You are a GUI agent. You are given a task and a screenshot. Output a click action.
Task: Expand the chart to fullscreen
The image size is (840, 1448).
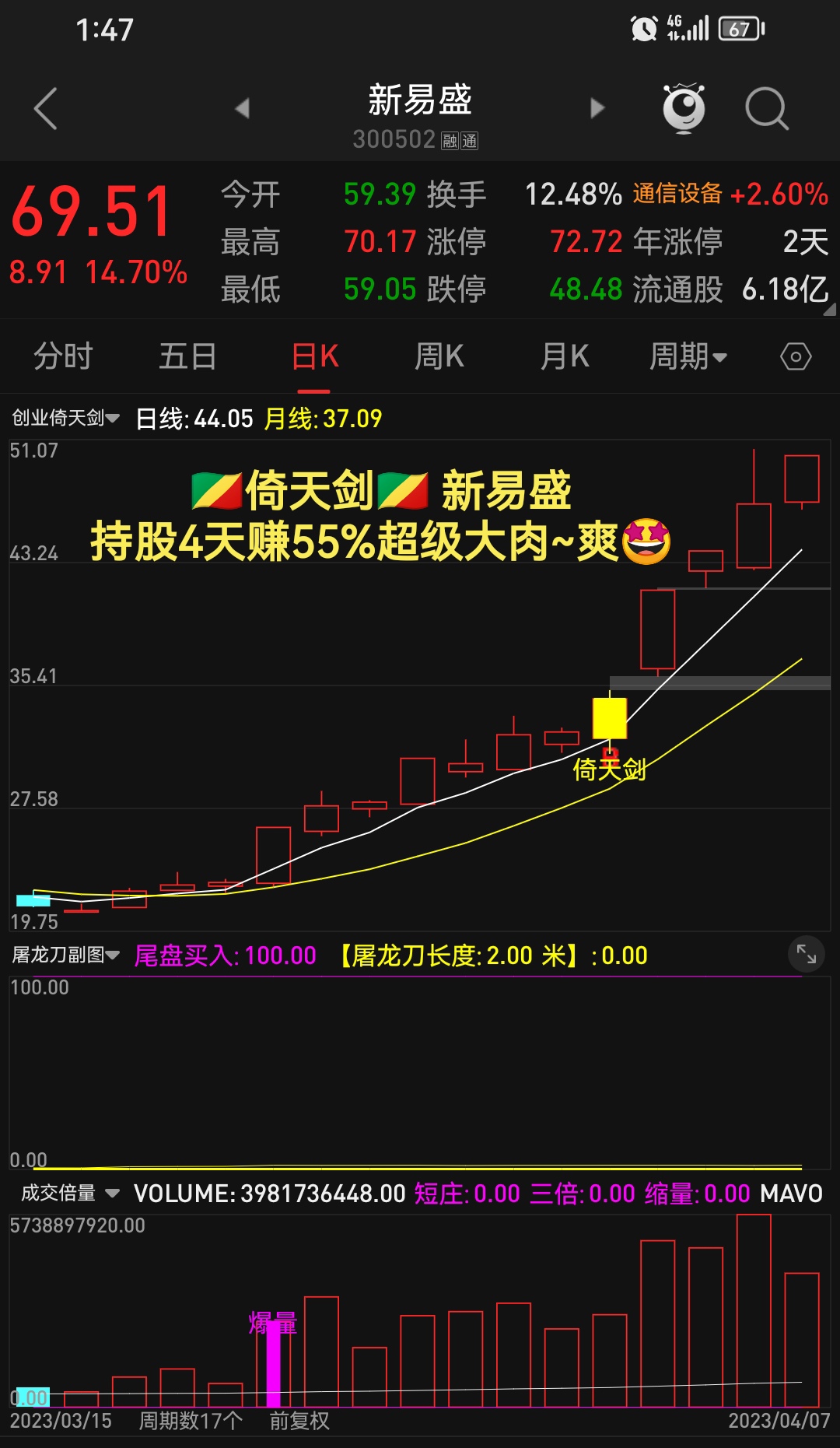pyautogui.click(x=807, y=953)
